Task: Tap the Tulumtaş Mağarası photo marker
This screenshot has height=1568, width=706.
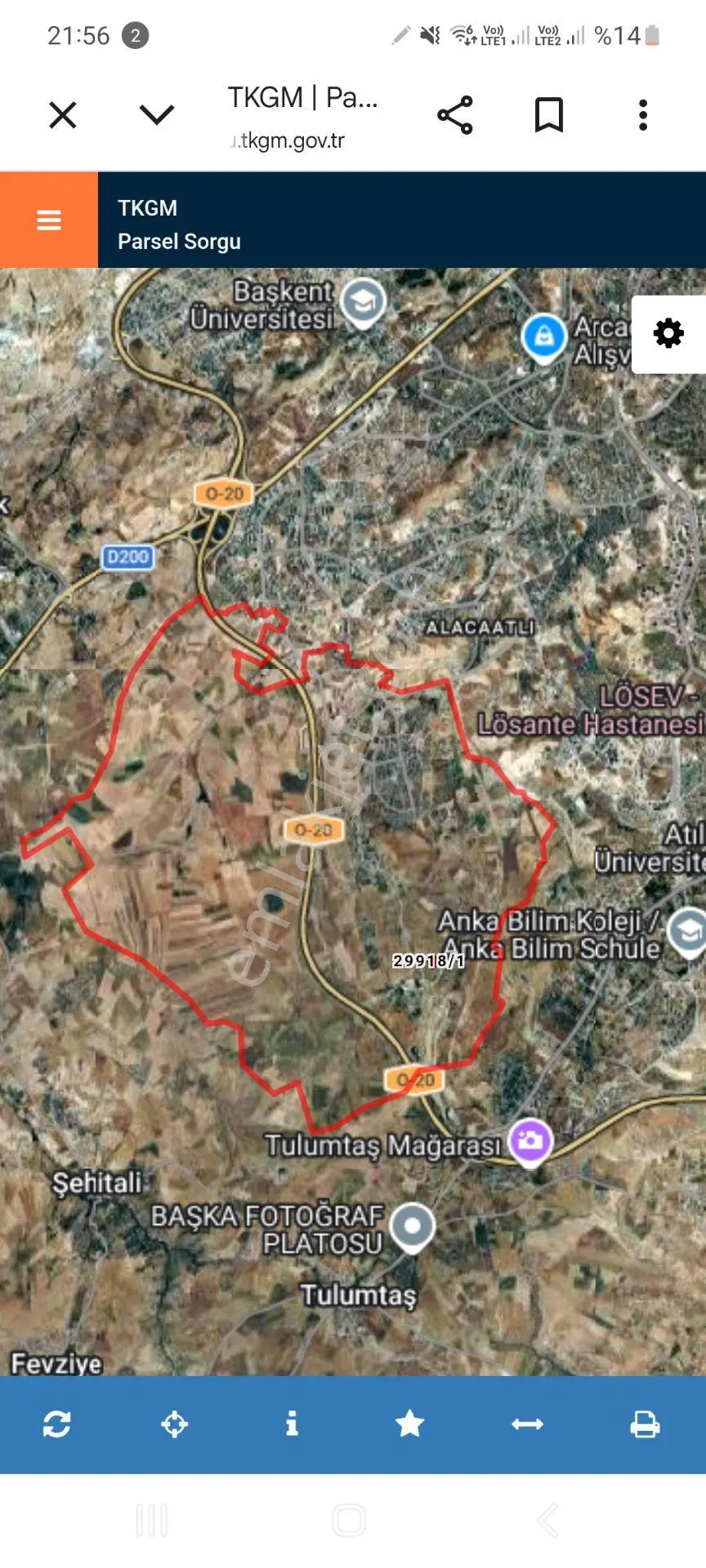Action: [x=530, y=1142]
